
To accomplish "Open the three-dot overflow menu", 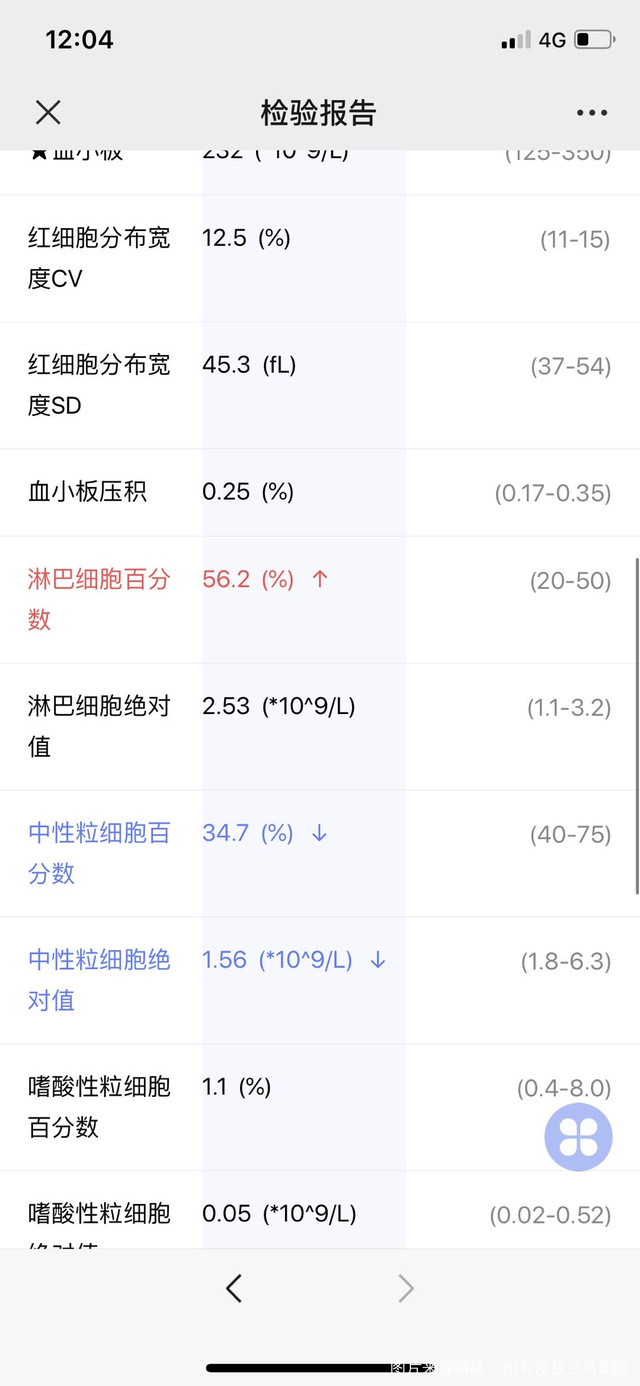I will click(x=592, y=113).
